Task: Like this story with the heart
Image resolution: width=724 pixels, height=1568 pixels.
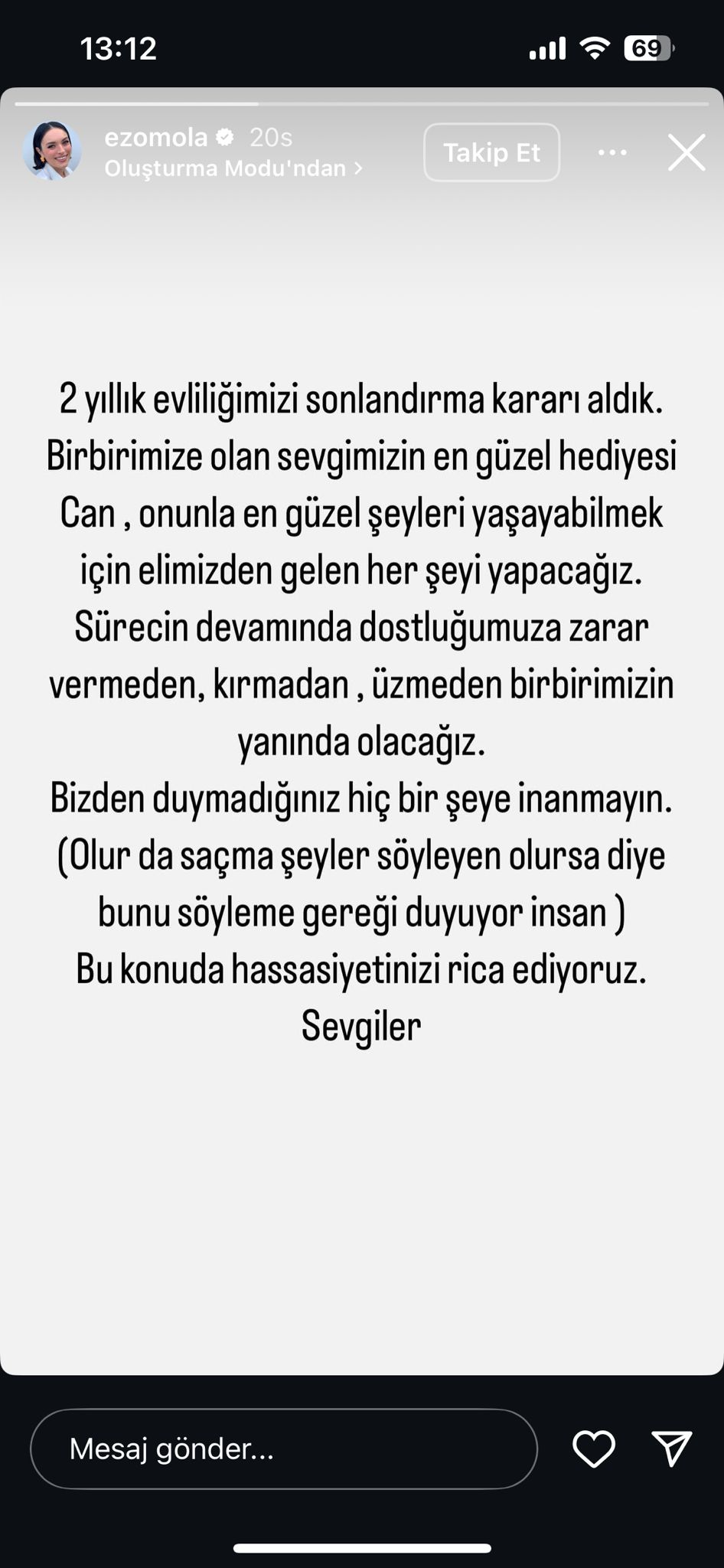Action: [x=594, y=1449]
